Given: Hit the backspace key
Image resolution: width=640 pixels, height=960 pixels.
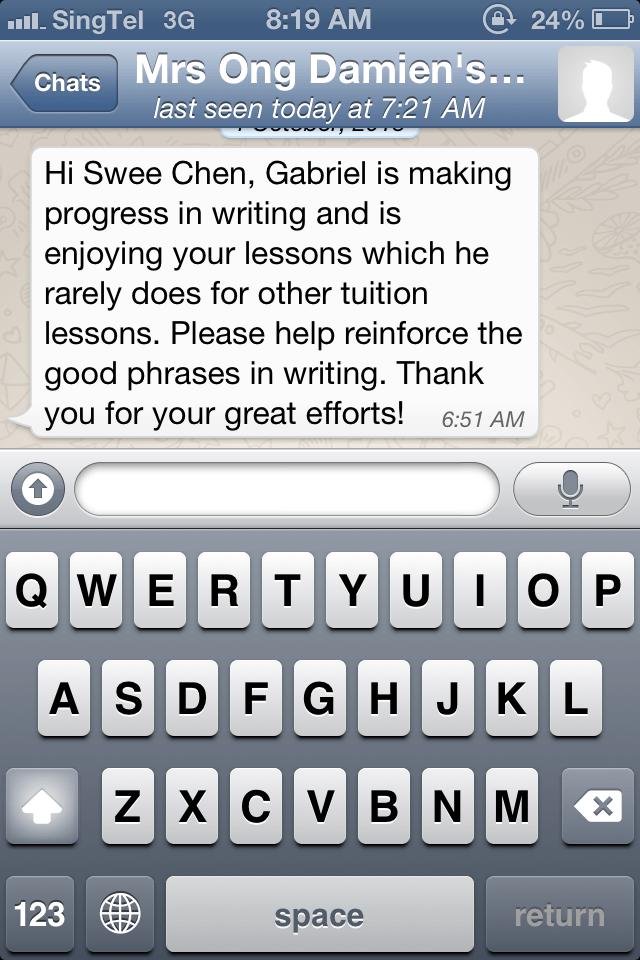Looking at the screenshot, I should (x=598, y=805).
